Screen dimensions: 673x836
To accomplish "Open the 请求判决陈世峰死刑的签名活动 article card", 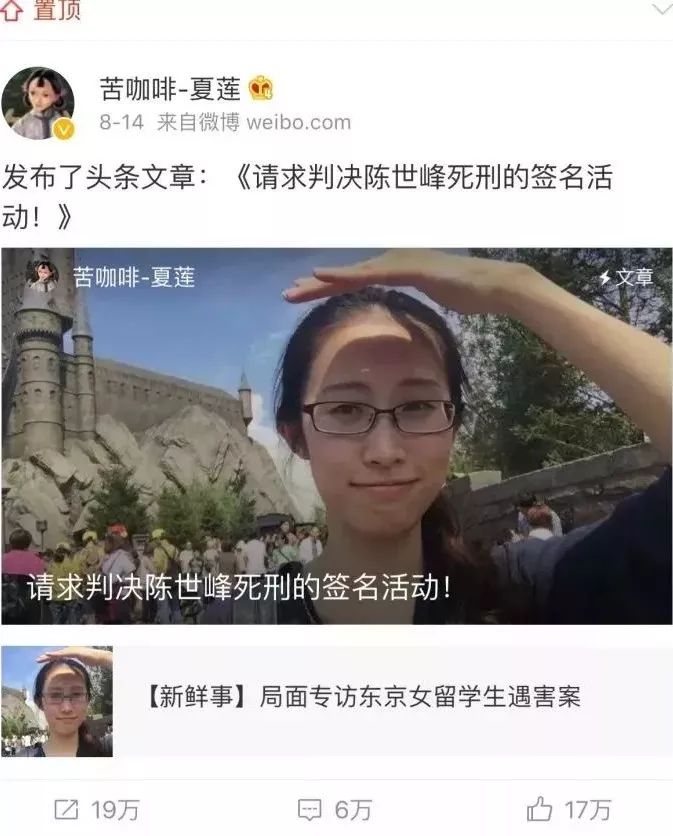I will (336, 436).
